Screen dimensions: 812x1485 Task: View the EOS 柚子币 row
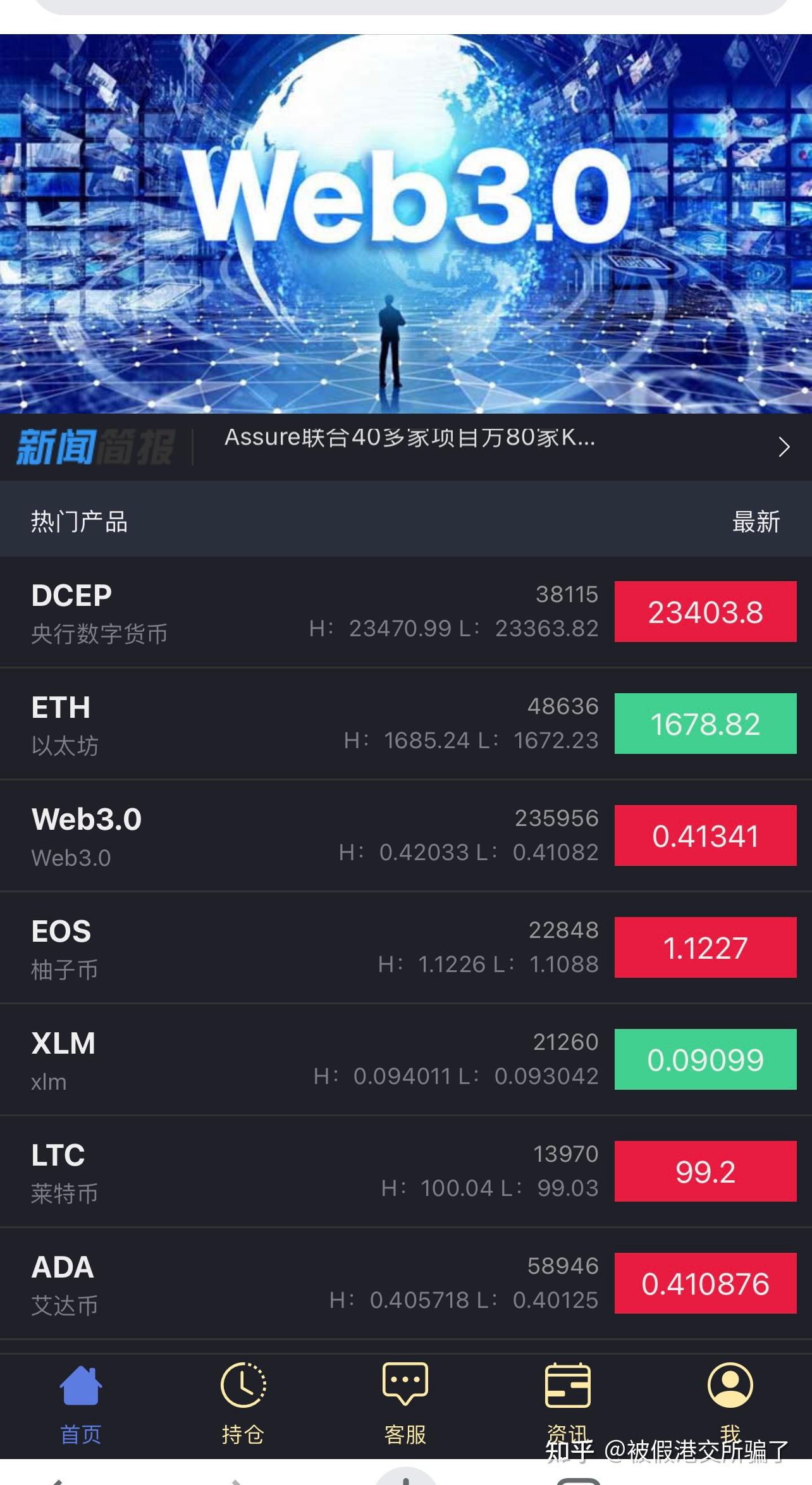point(406,948)
